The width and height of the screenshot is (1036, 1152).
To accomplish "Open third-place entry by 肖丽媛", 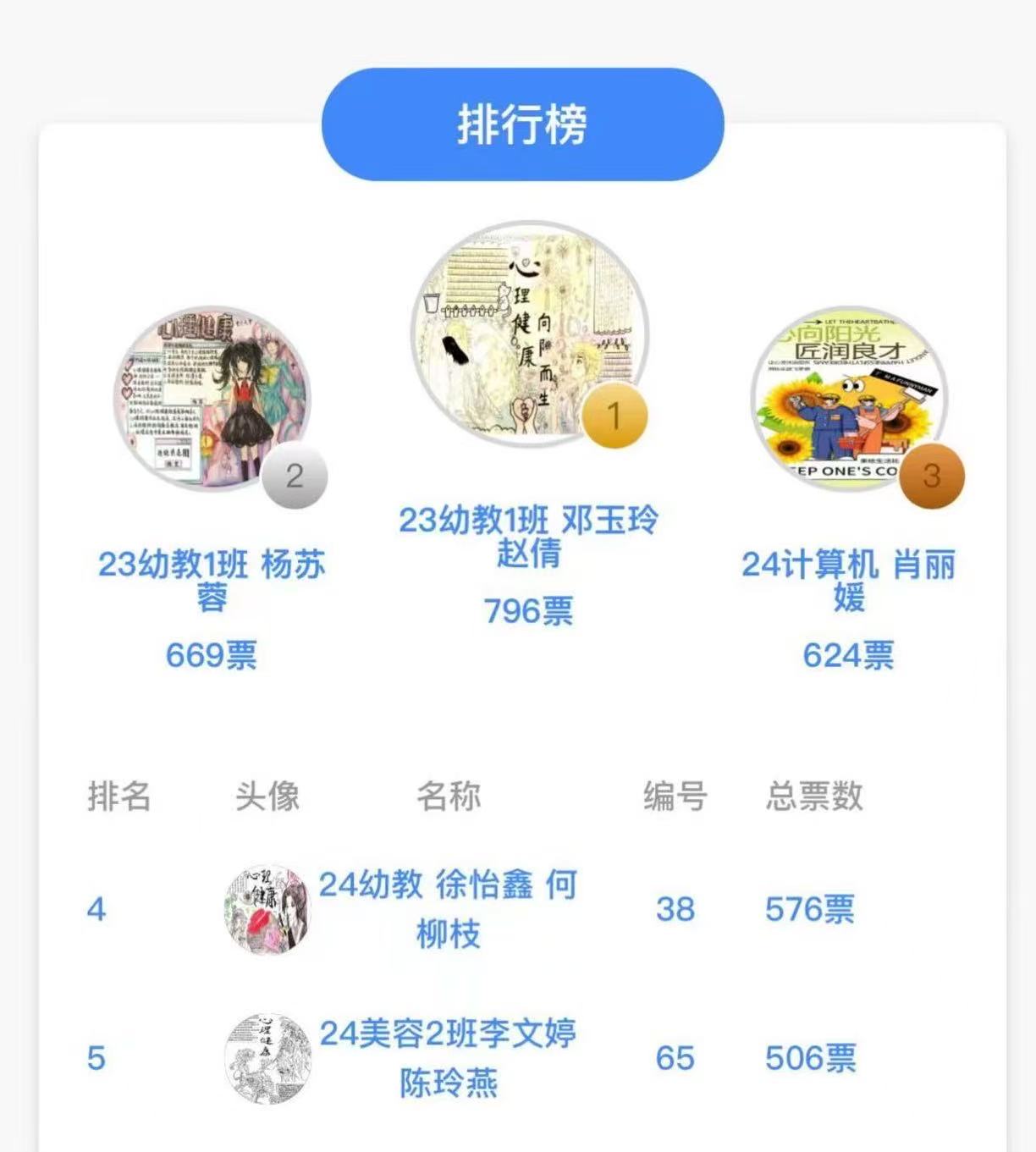I will [x=848, y=400].
